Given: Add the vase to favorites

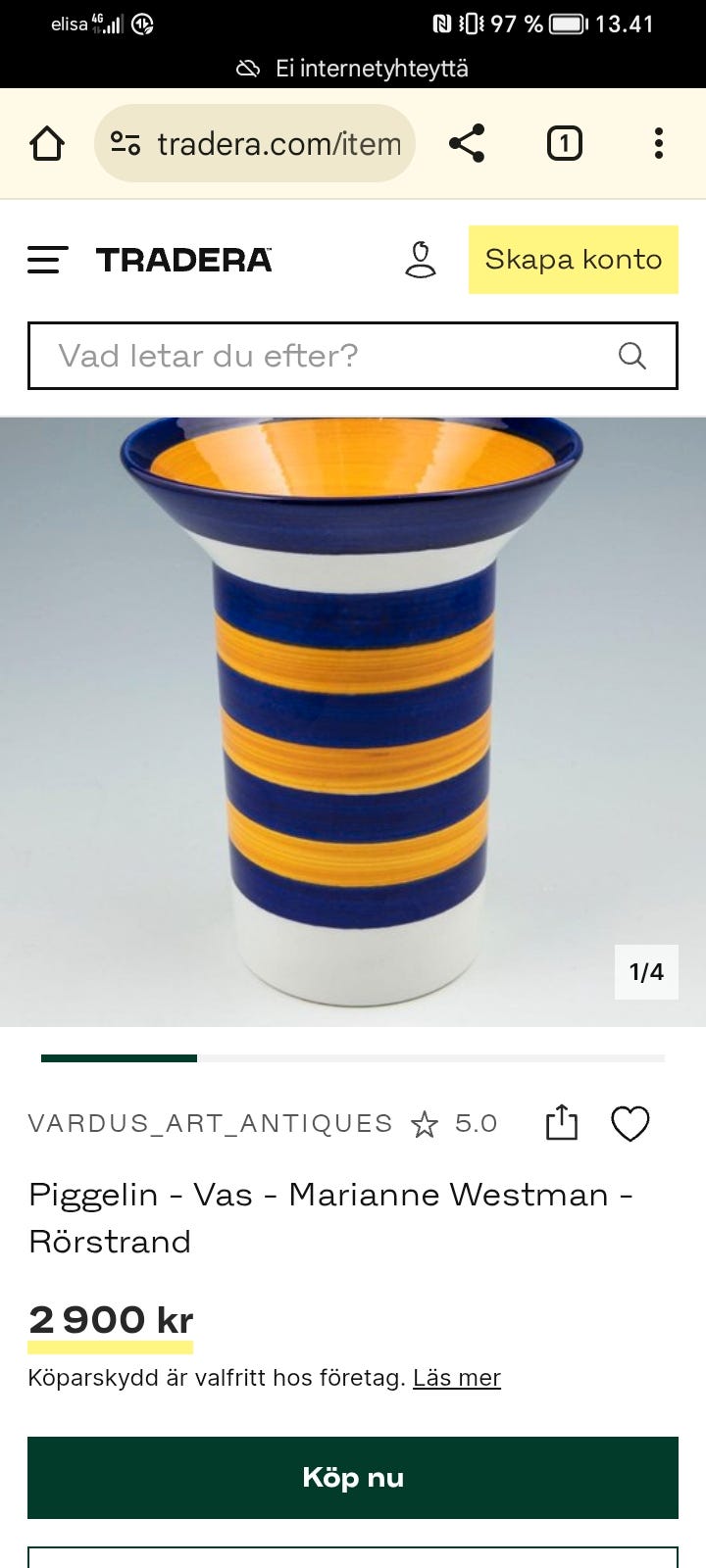Looking at the screenshot, I should [630, 1123].
